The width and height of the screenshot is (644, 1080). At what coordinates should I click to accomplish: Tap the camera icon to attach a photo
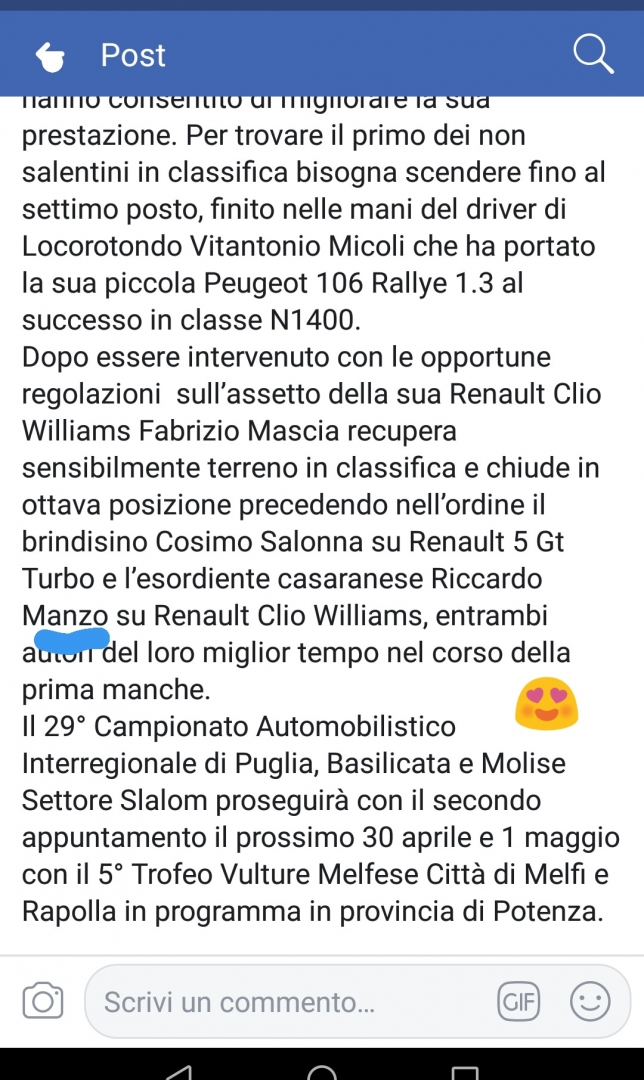43,1001
